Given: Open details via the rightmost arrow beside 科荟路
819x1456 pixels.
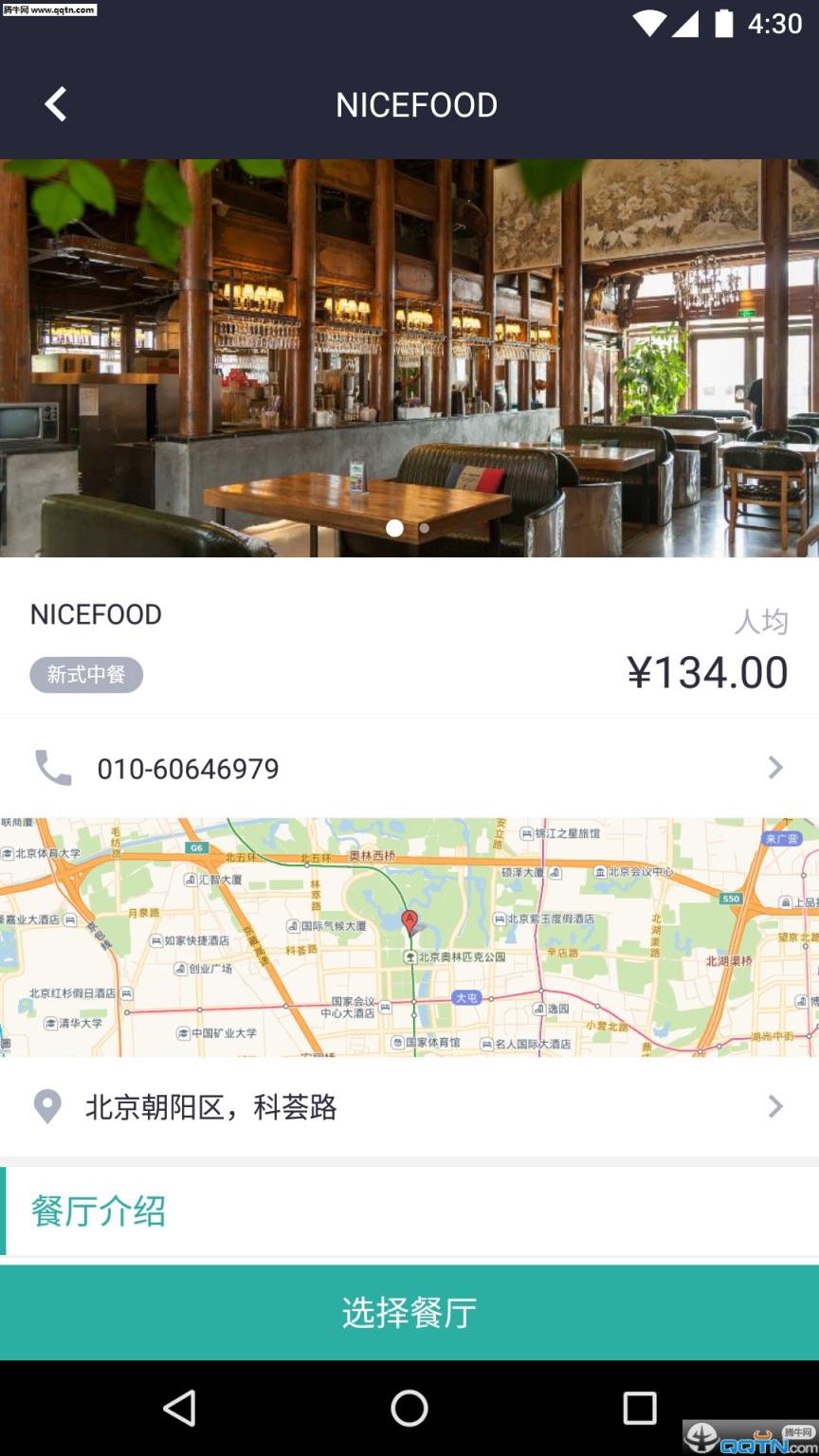Looking at the screenshot, I should coord(775,1106).
